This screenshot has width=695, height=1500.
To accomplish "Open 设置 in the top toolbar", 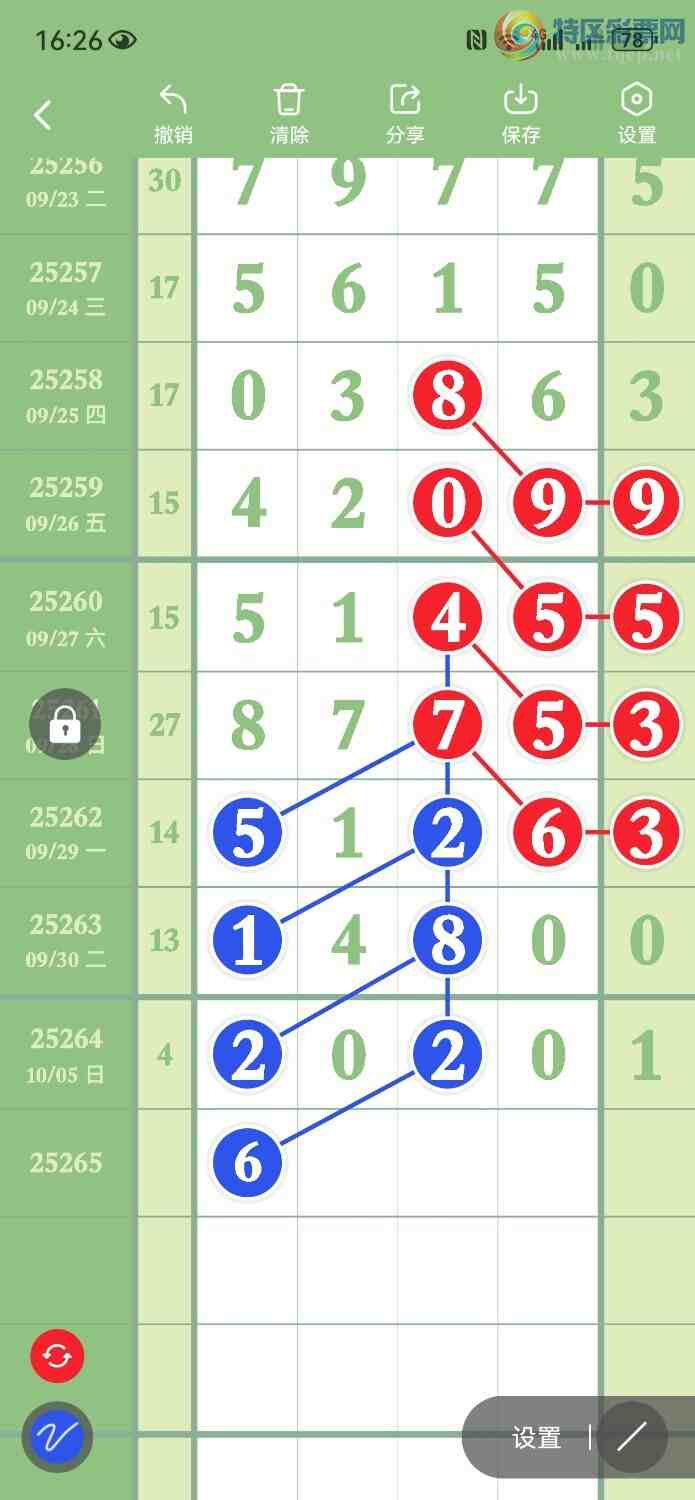I will pyautogui.click(x=637, y=115).
